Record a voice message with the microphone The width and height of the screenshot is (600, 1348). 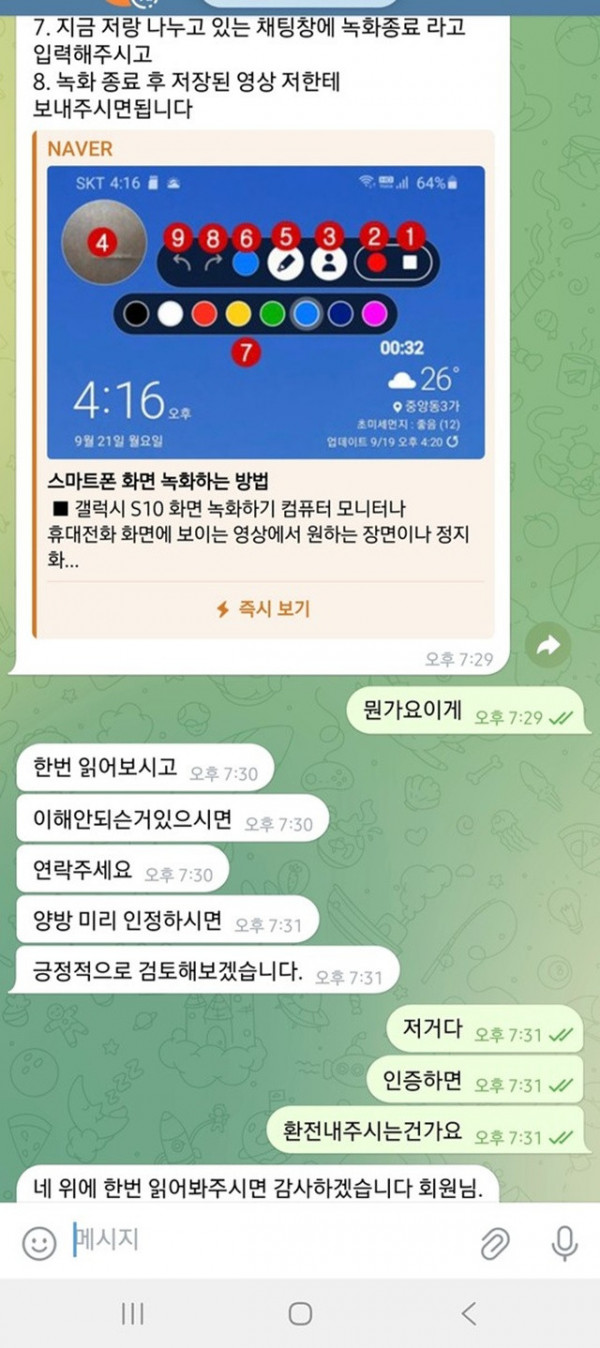(564, 1243)
